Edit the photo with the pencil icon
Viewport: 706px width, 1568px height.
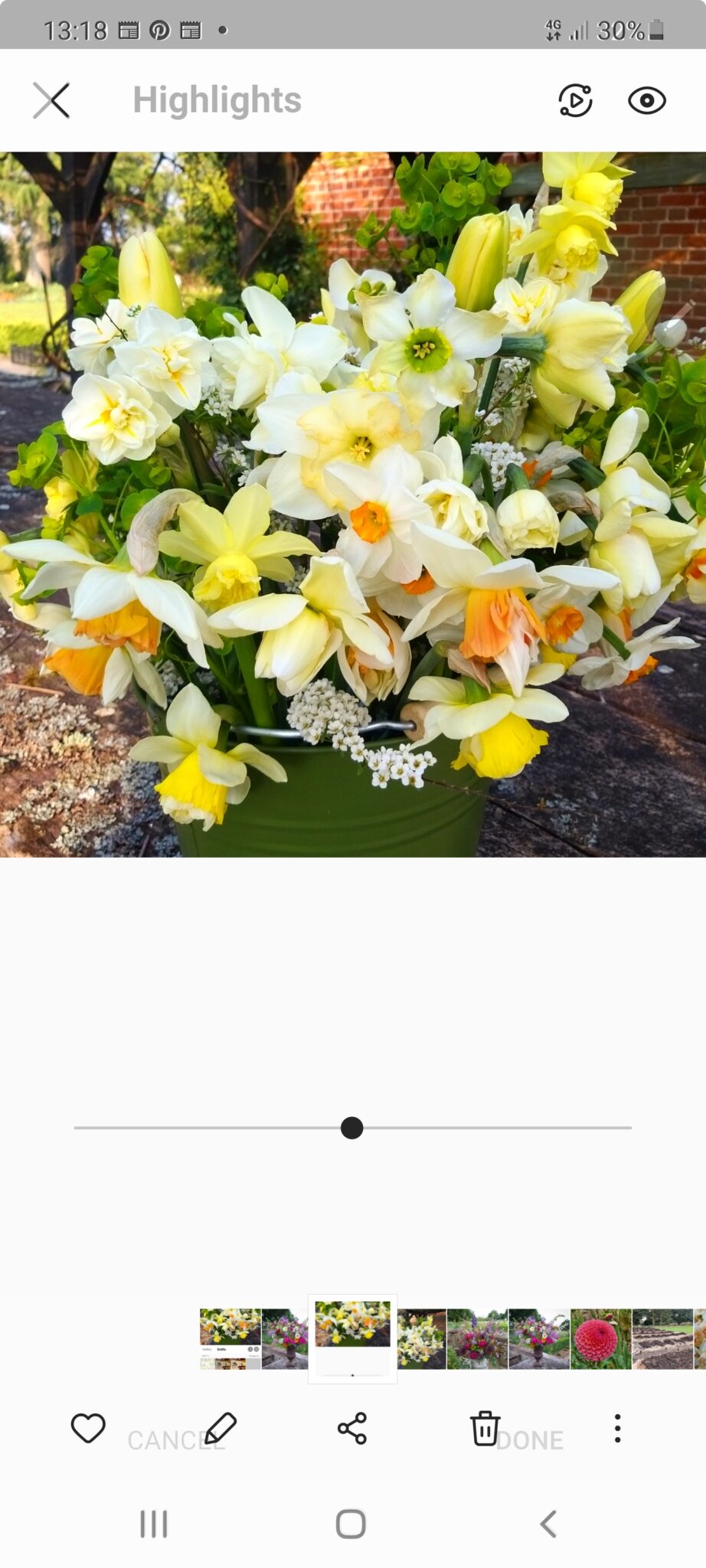point(221,1428)
